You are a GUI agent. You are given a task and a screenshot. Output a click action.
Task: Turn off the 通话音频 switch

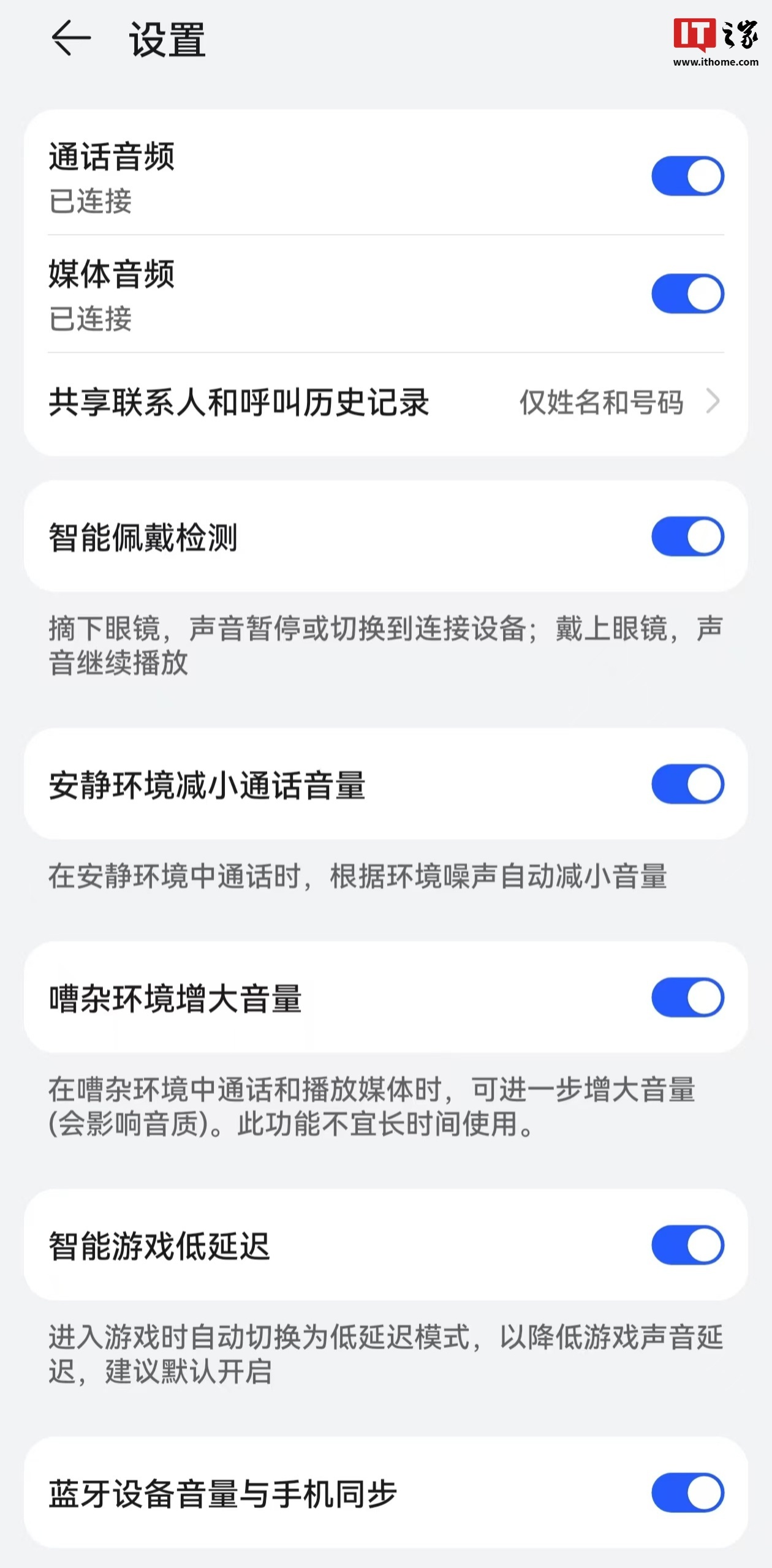(x=687, y=176)
